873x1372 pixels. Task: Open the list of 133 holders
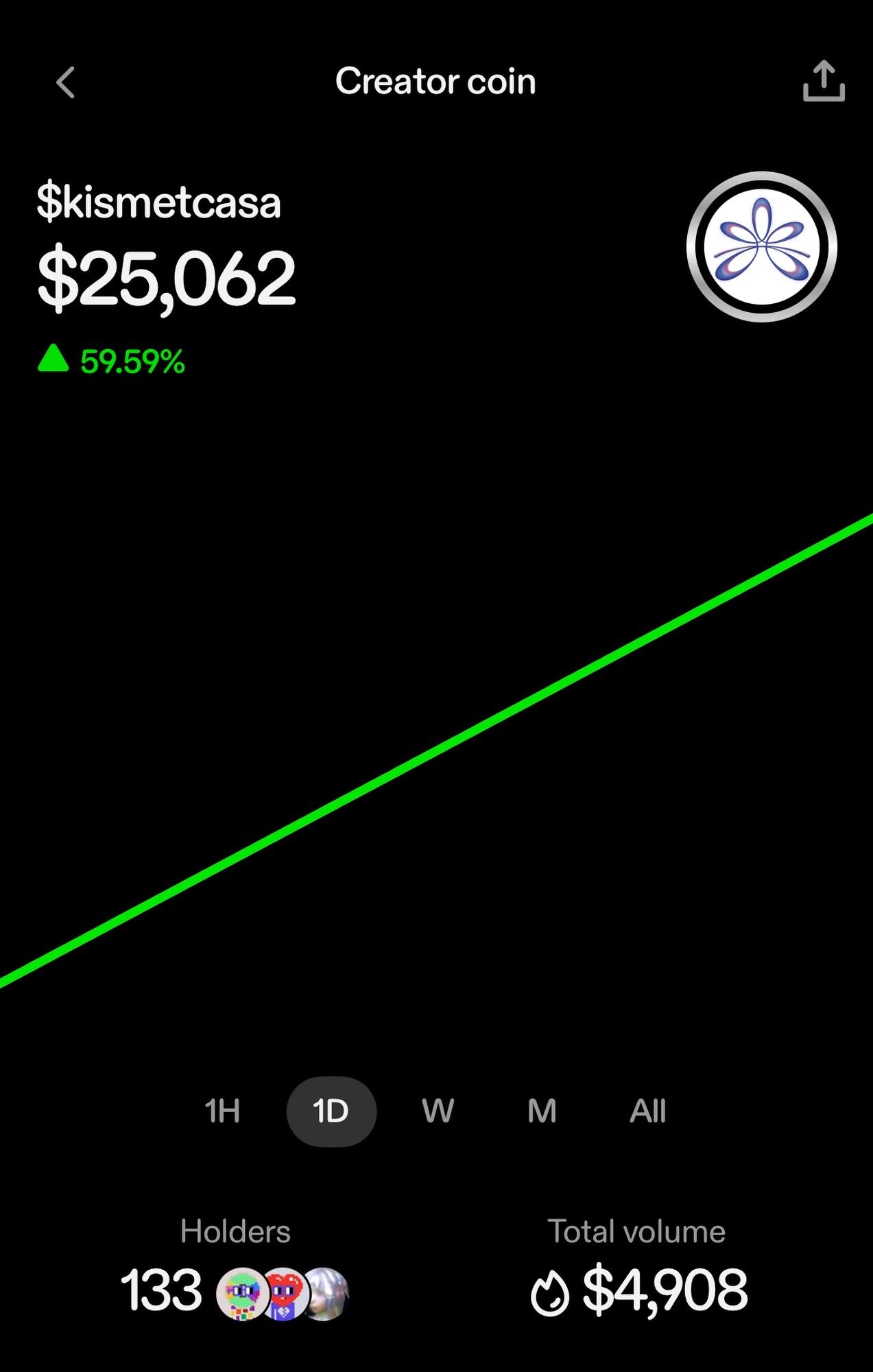pyautogui.click(x=235, y=1291)
